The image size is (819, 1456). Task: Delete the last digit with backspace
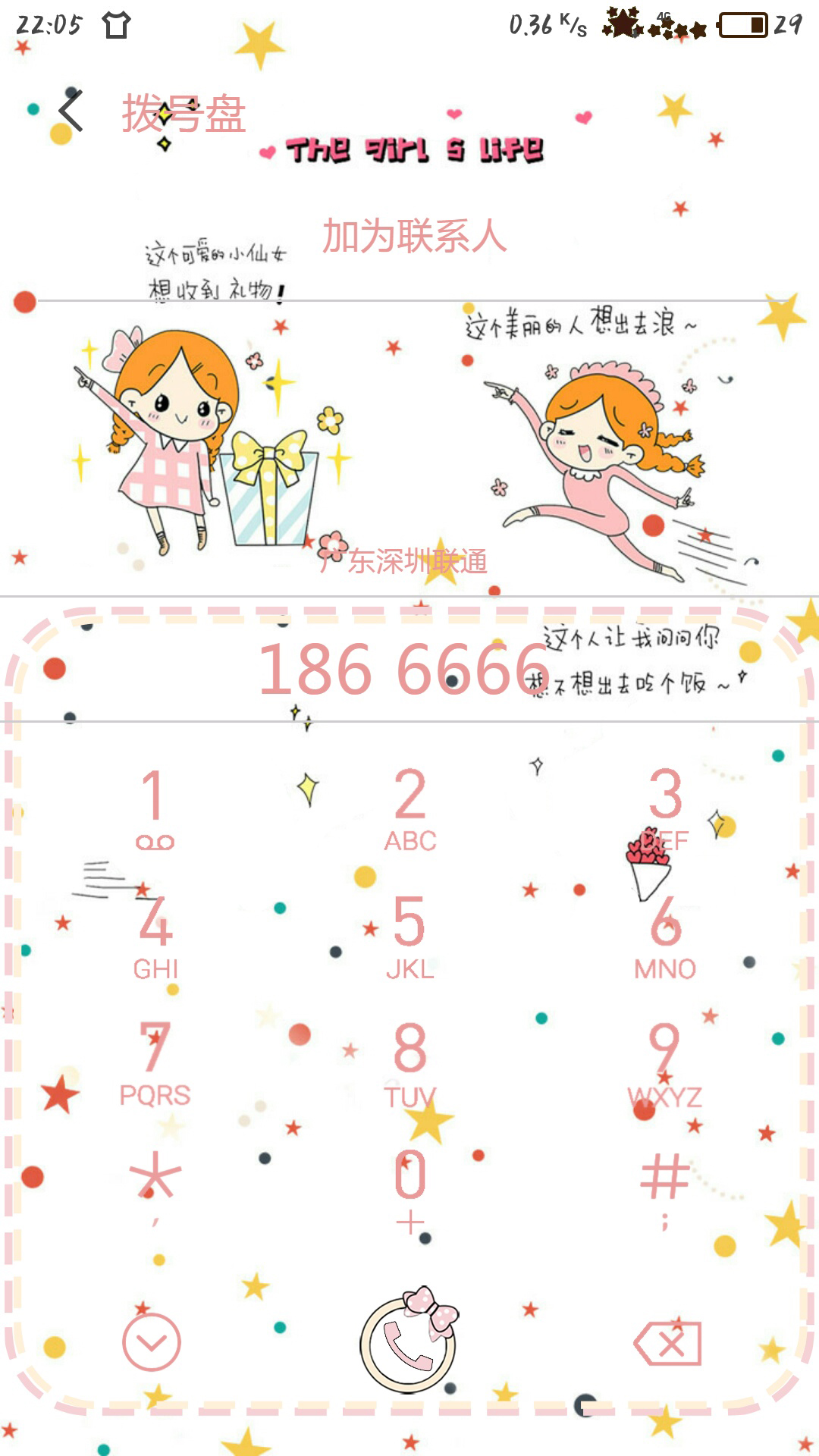coord(668,1343)
